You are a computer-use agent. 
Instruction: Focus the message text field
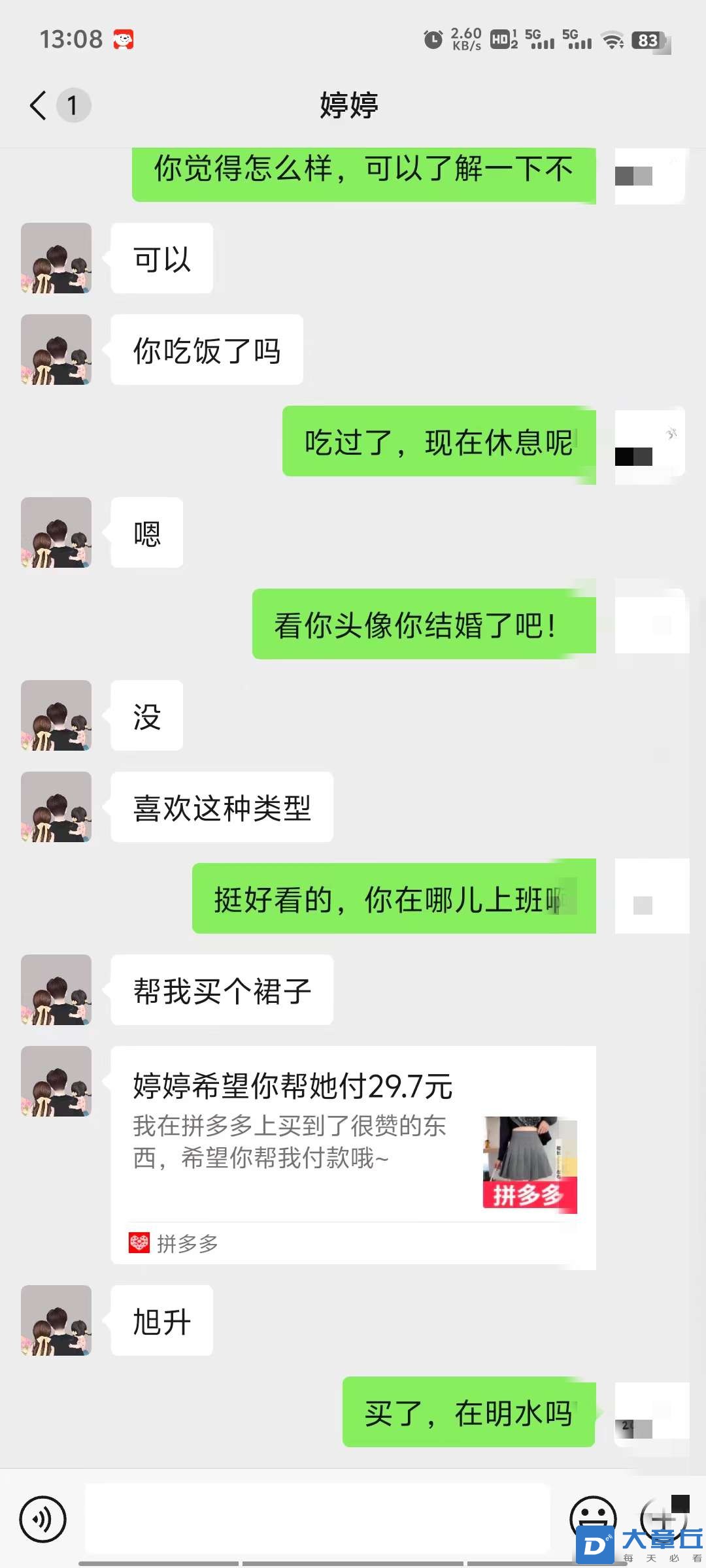(318, 1519)
